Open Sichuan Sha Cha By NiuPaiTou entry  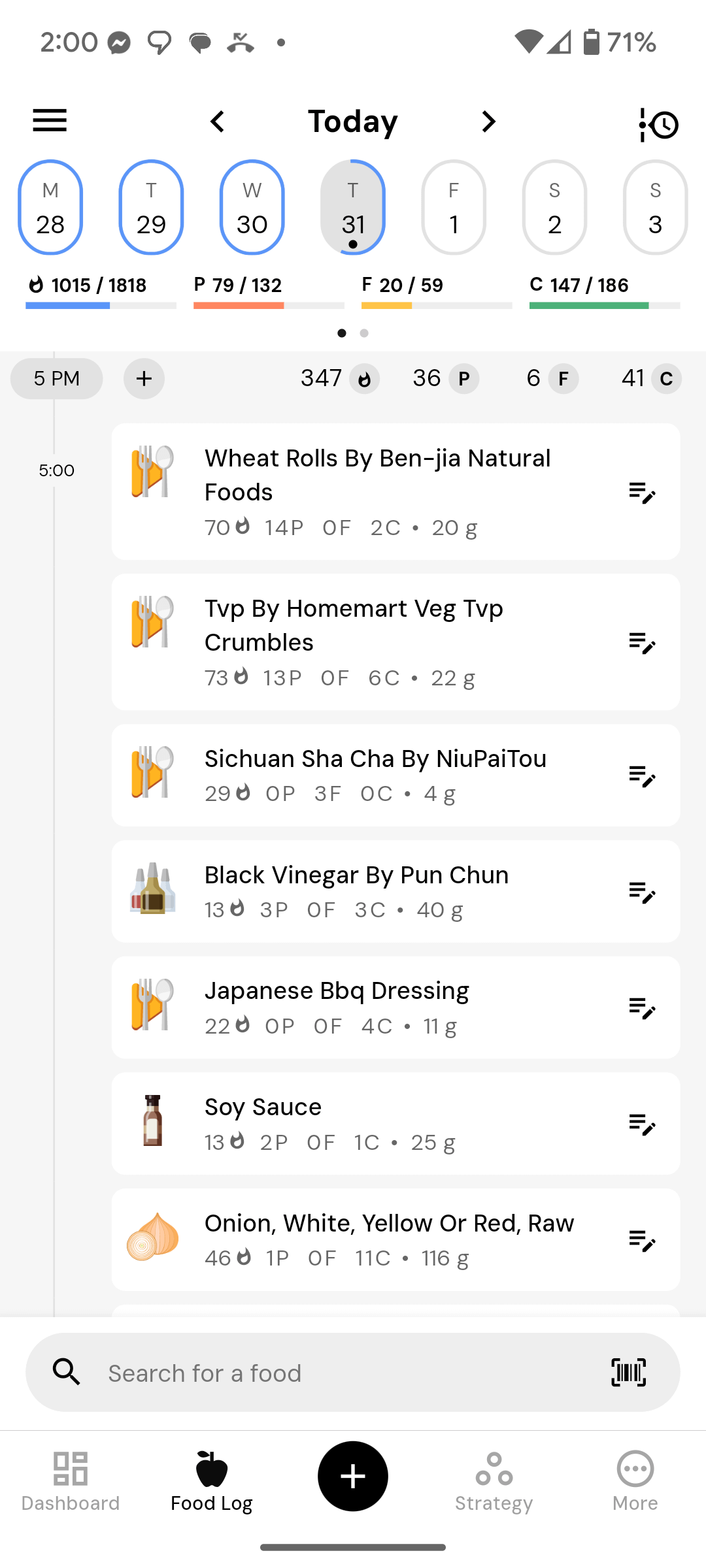coord(395,776)
